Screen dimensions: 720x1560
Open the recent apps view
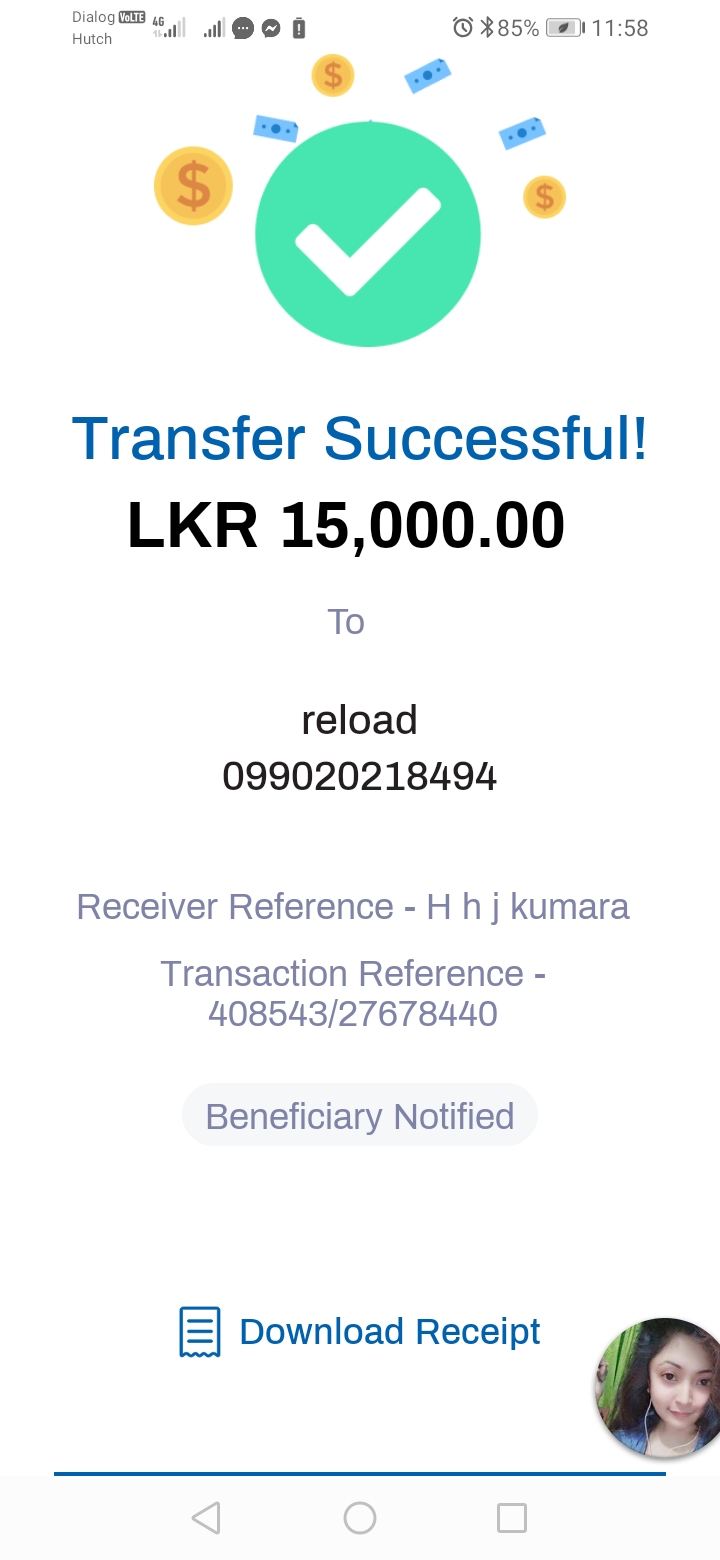coord(512,1518)
